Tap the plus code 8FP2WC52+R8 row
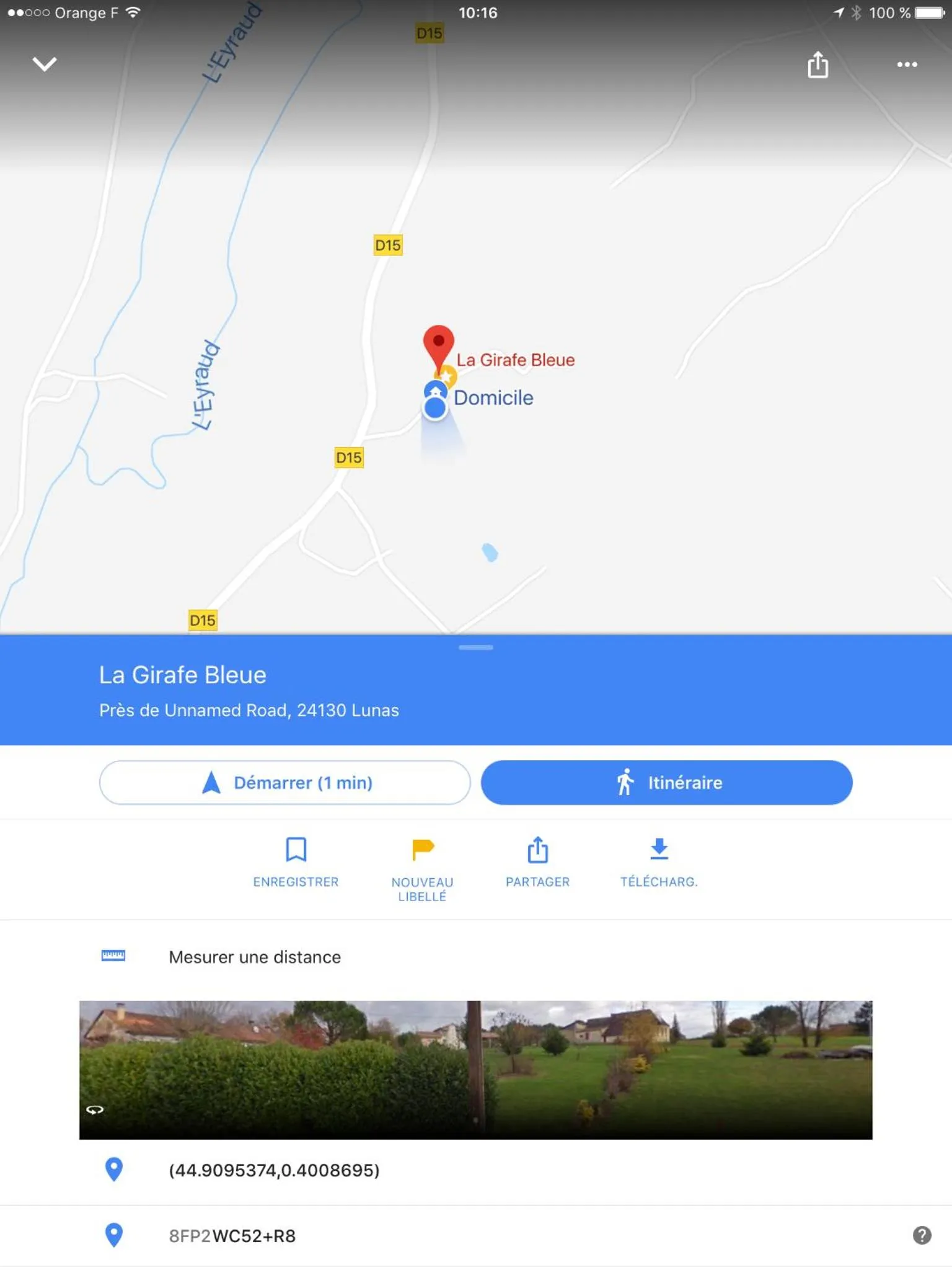 click(x=232, y=1236)
